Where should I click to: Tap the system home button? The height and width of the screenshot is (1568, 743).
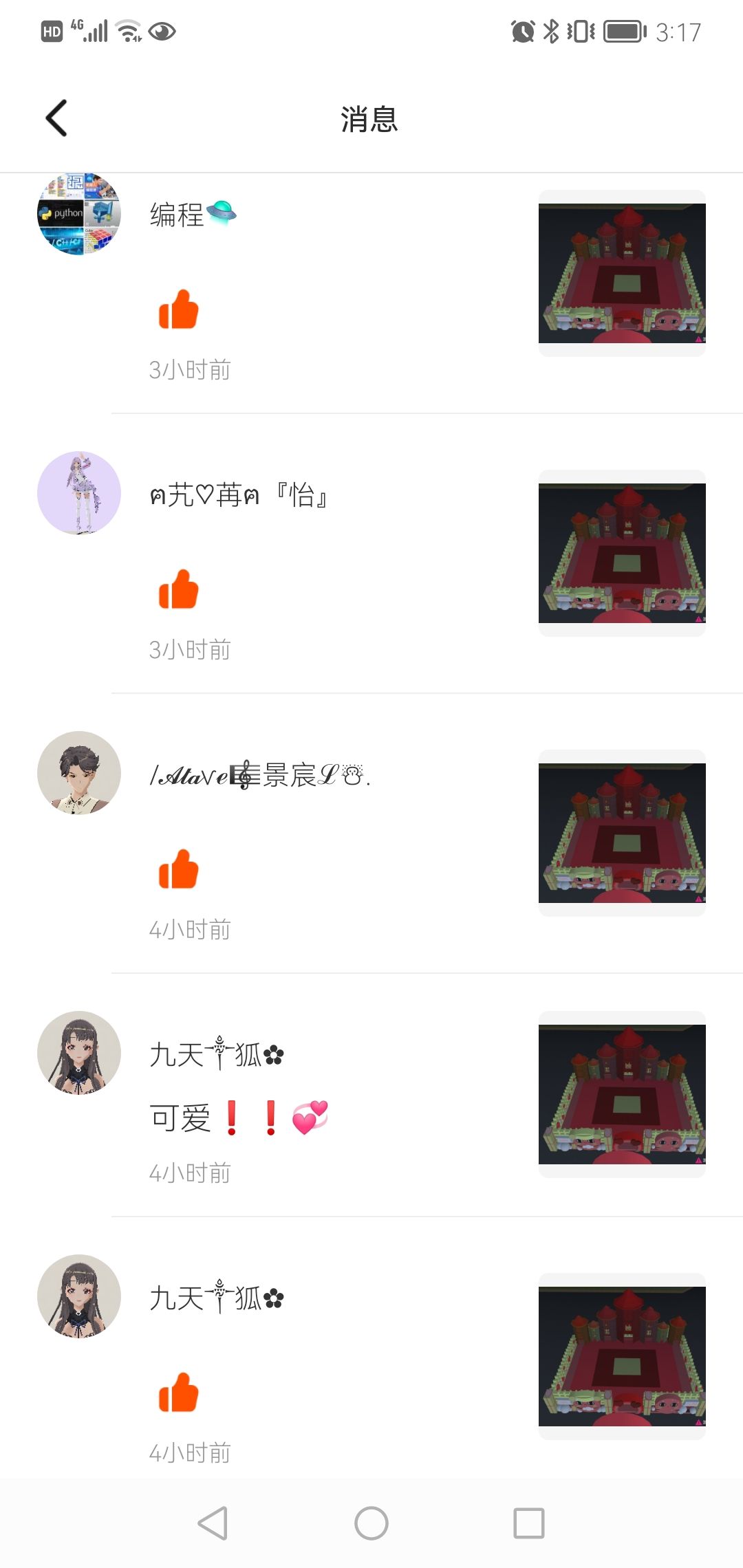point(371,1523)
